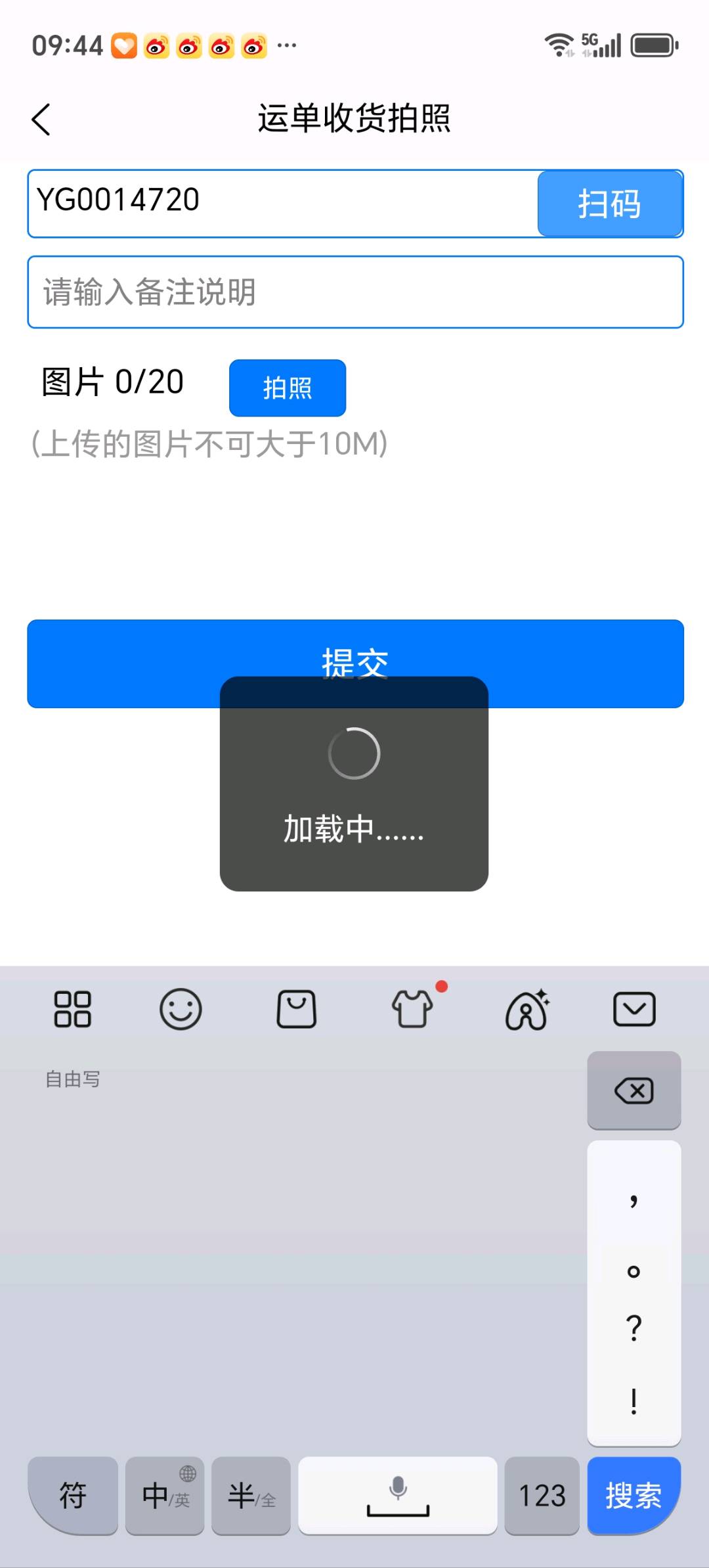Open keyboard skins shirt icon

pos(412,1009)
